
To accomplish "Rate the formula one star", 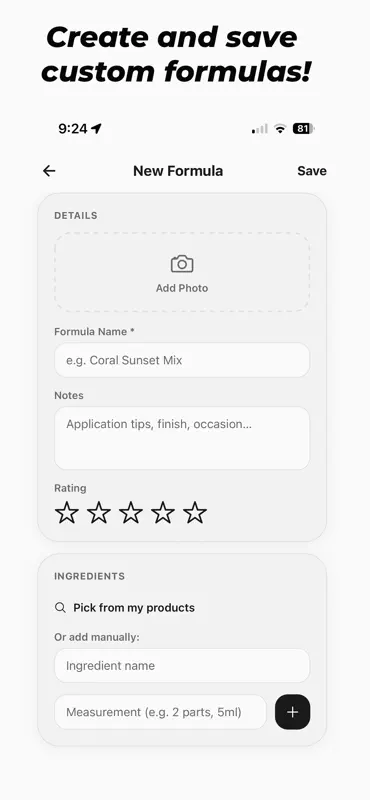I will [x=67, y=512].
